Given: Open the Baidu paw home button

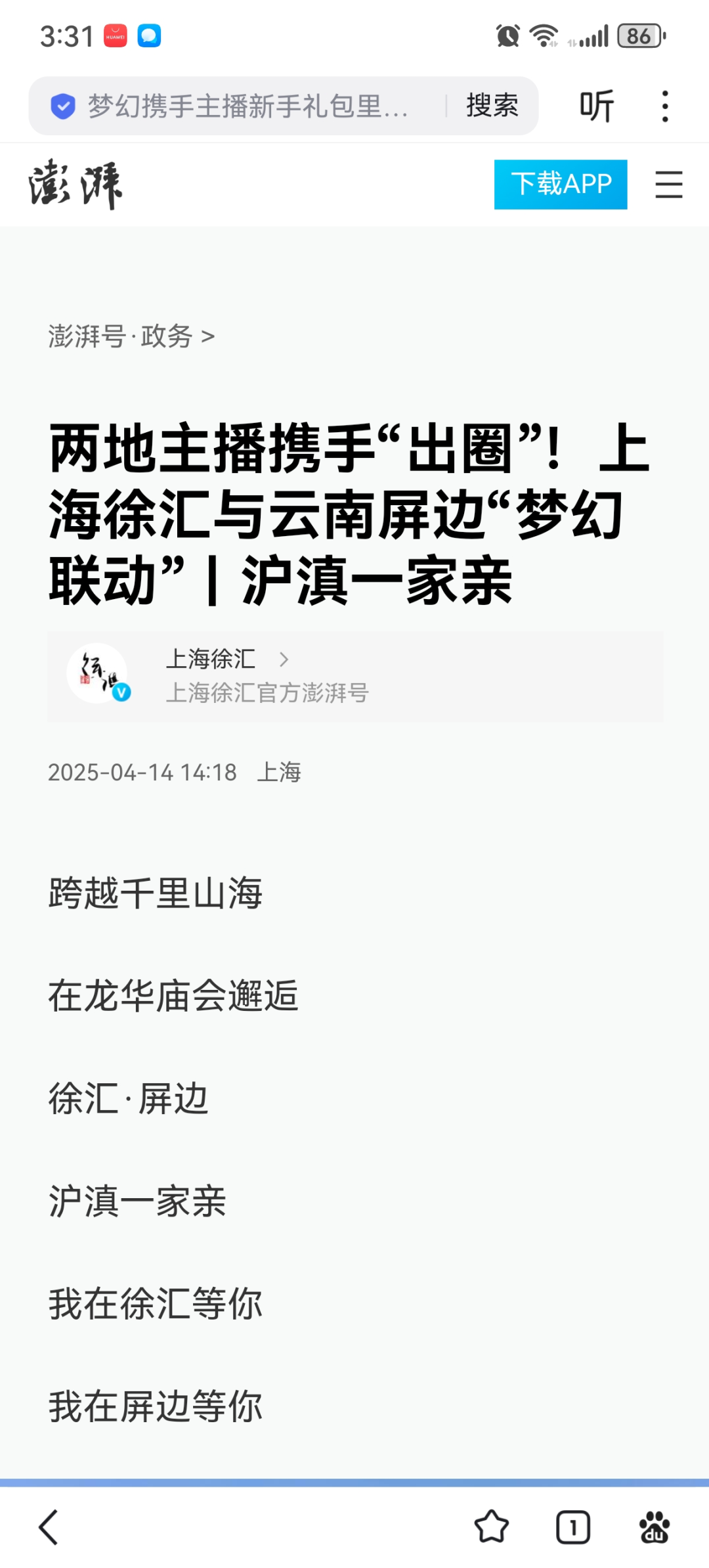Looking at the screenshot, I should 655,1527.
